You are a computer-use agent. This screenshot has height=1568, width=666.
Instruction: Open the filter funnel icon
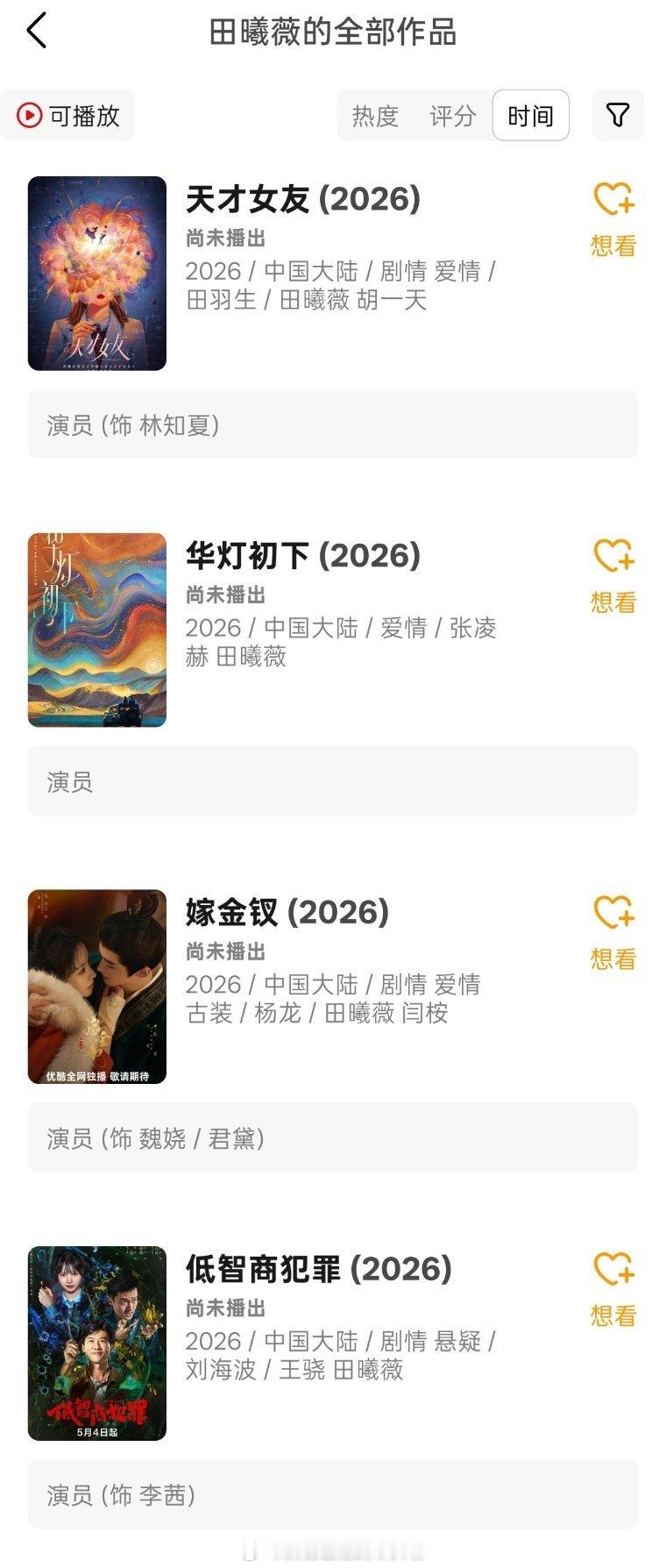[x=617, y=115]
